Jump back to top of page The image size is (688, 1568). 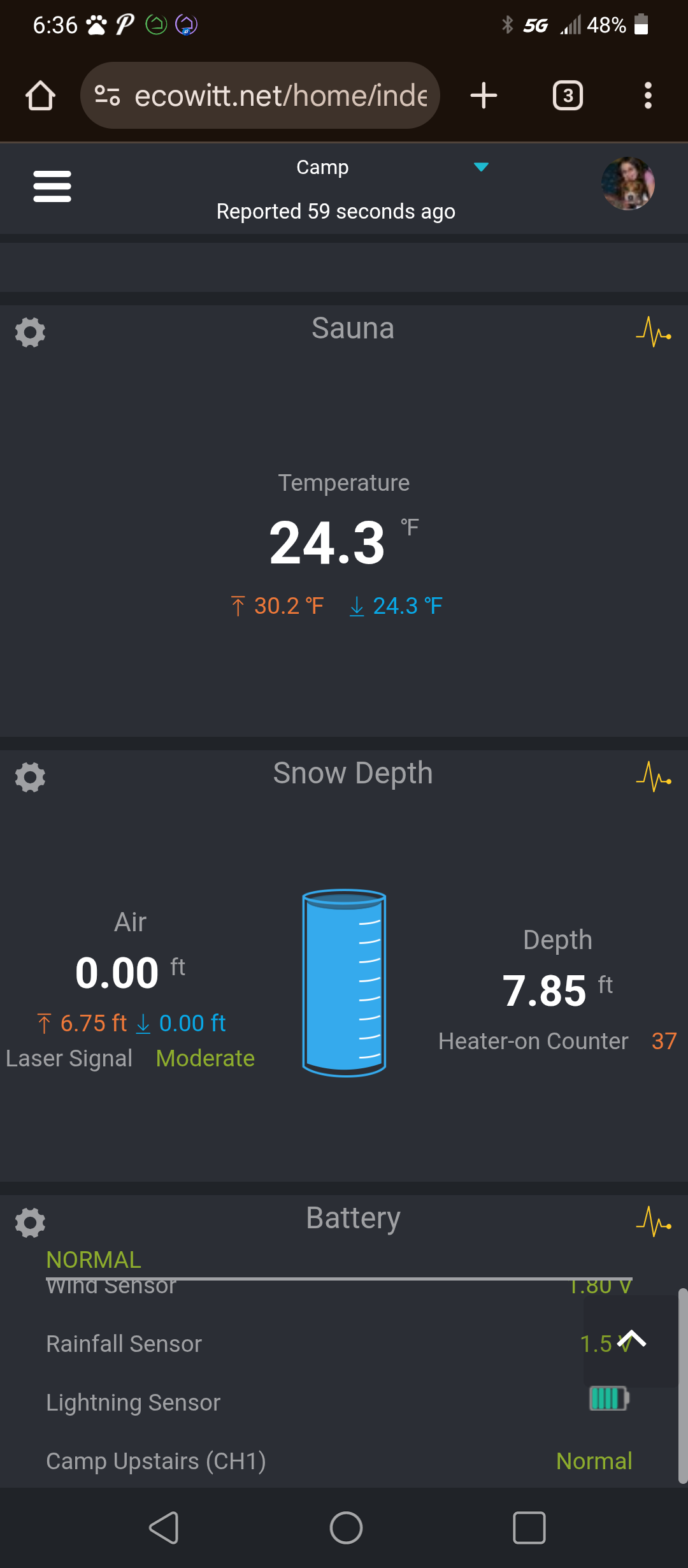[631, 1339]
